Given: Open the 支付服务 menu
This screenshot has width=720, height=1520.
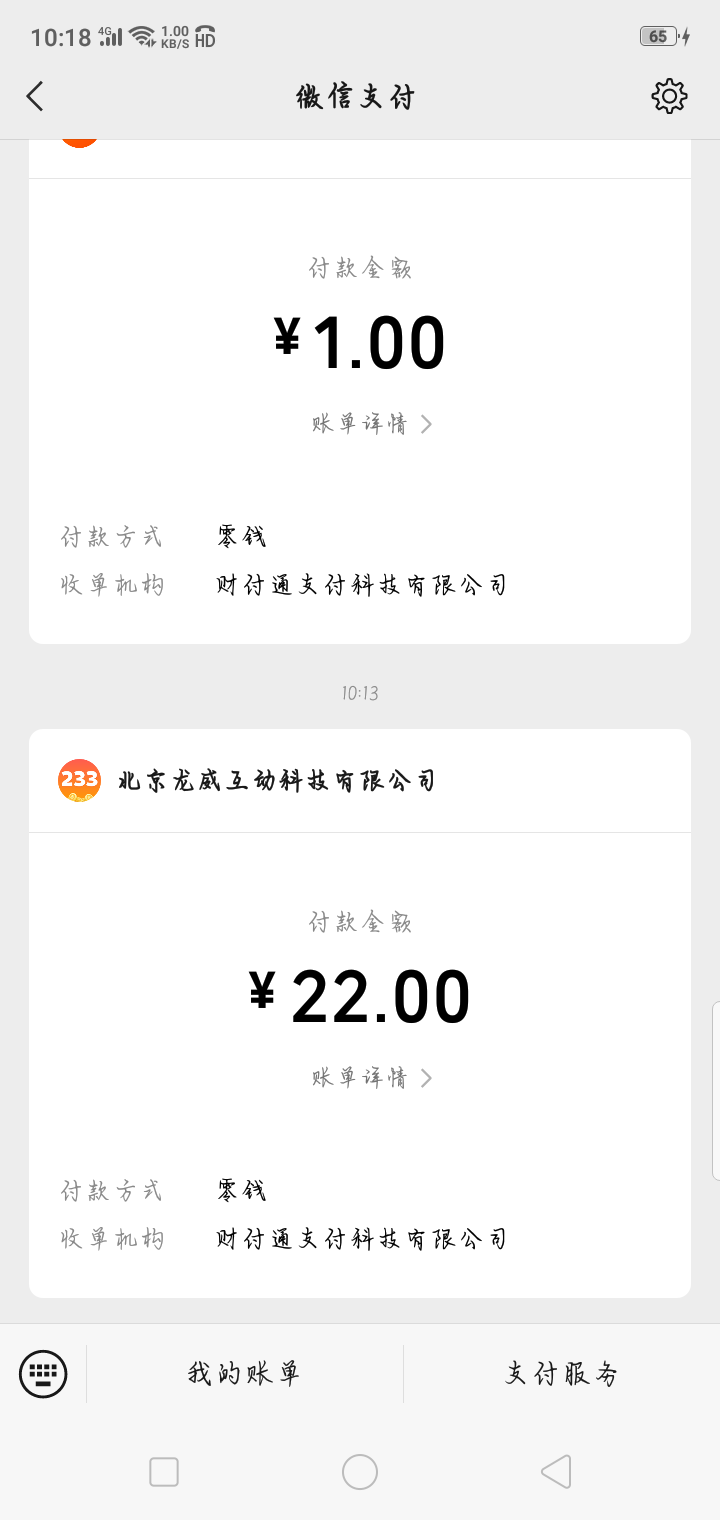Looking at the screenshot, I should coord(561,1373).
